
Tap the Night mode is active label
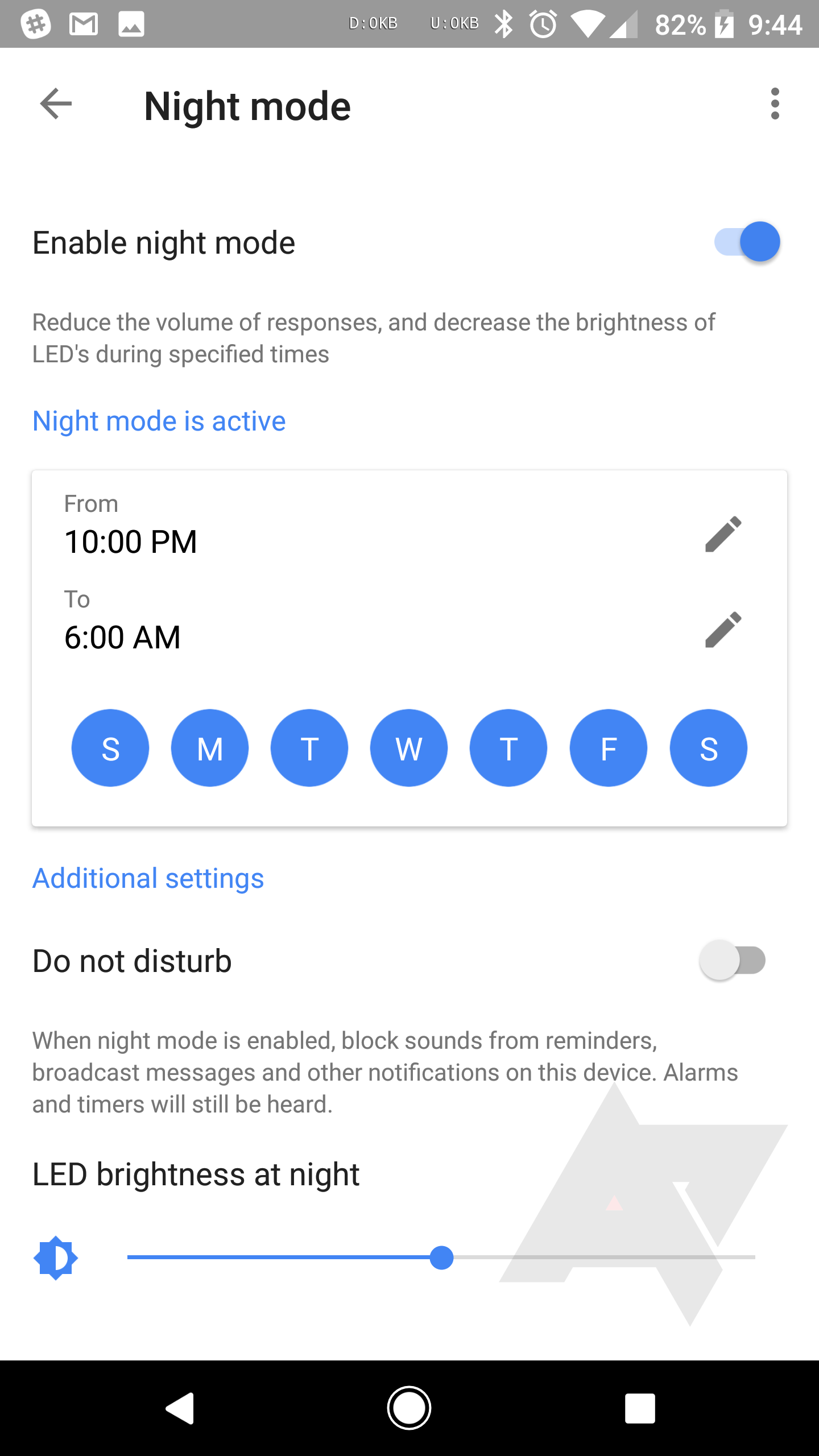coord(159,421)
